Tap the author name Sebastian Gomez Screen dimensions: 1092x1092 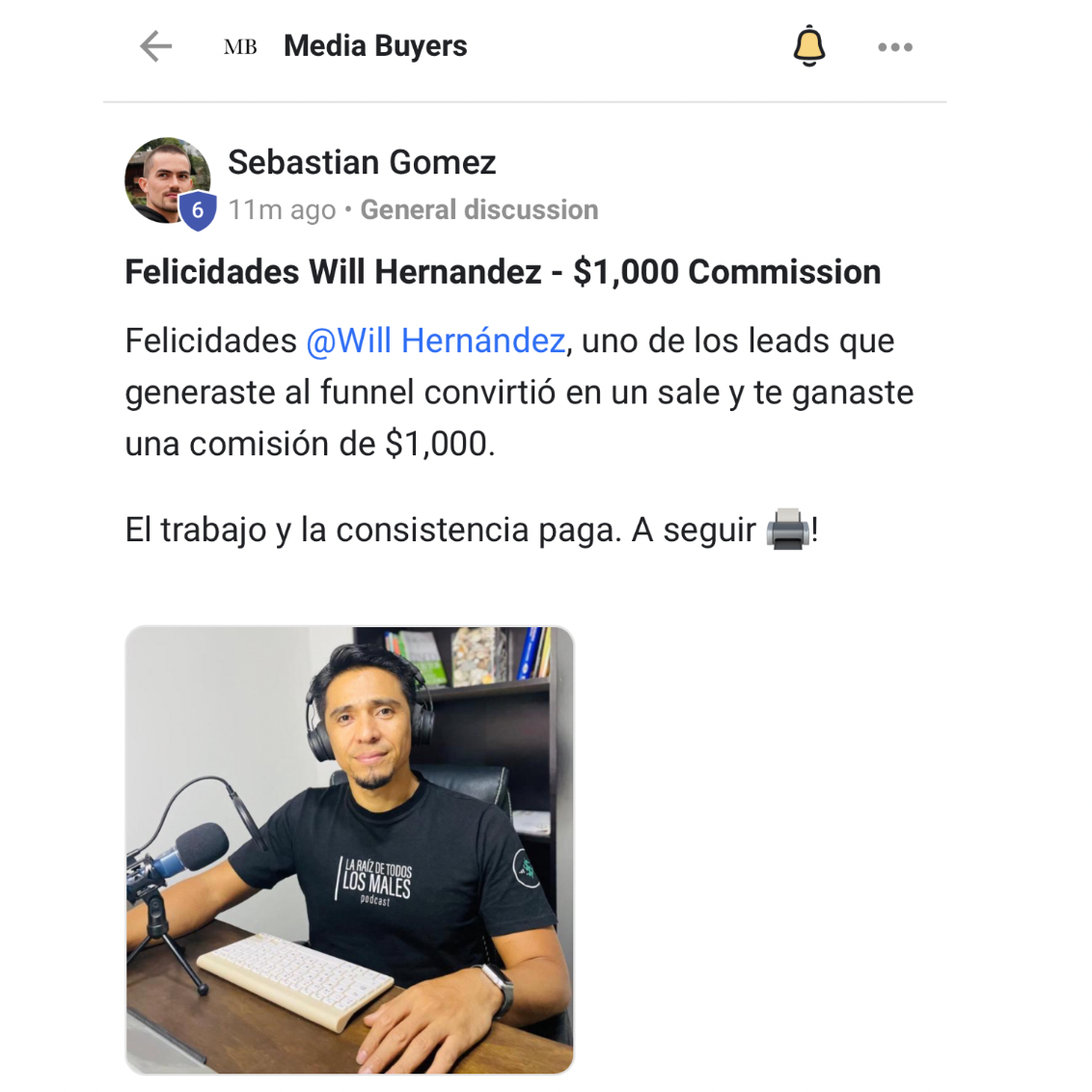tap(362, 162)
